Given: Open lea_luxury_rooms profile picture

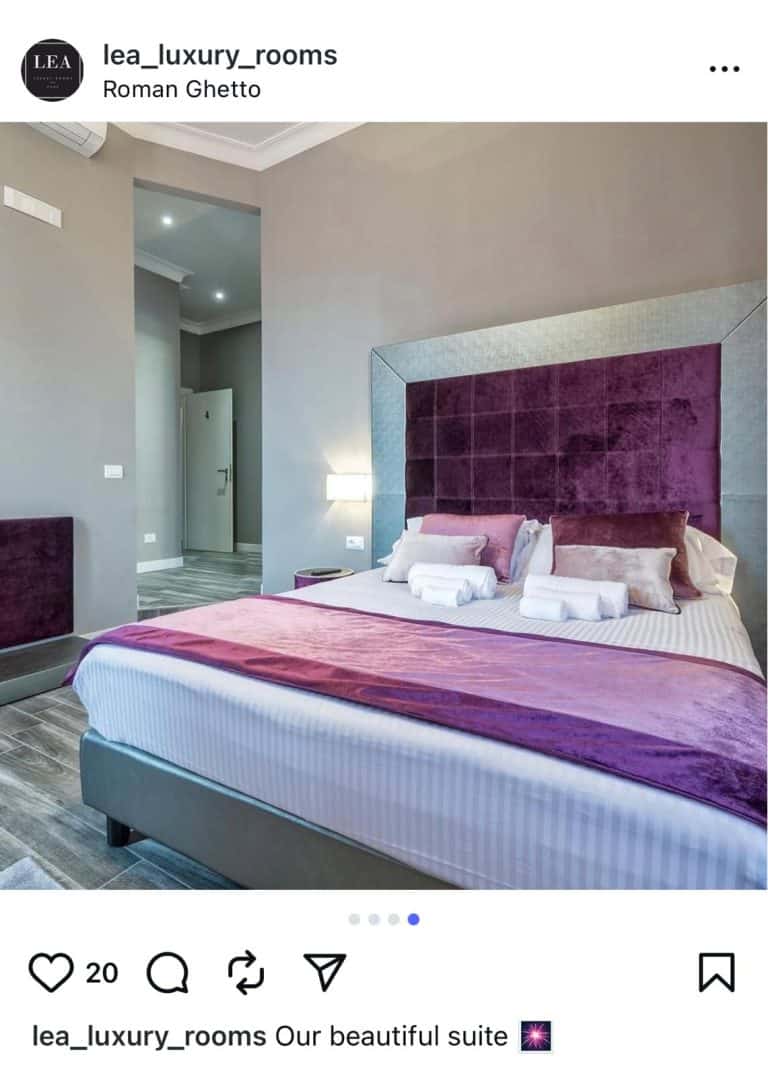Looking at the screenshot, I should [x=52, y=70].
